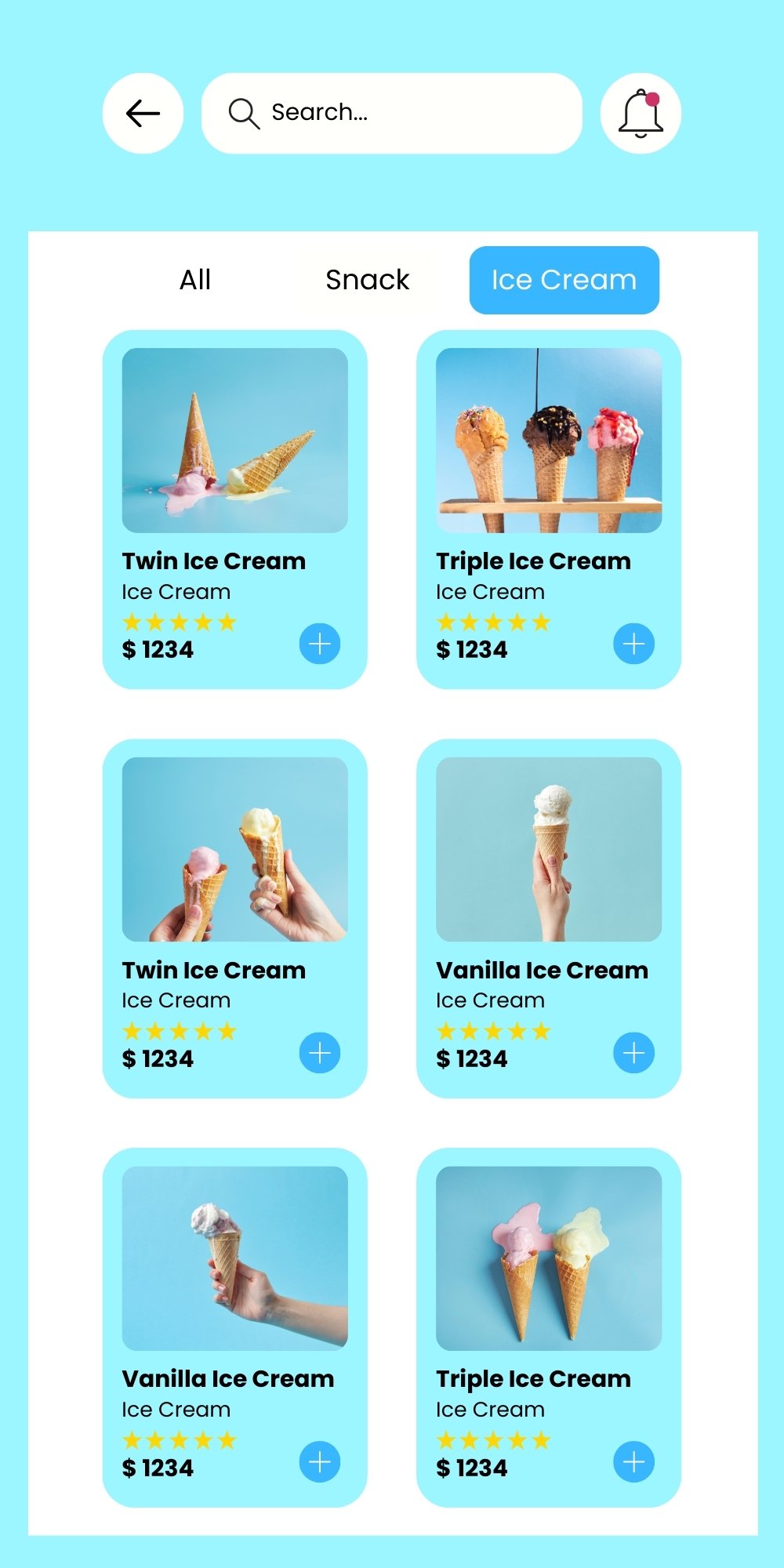
Task: Add bottom-right Triple Ice Cream to cart
Action: tap(633, 1462)
